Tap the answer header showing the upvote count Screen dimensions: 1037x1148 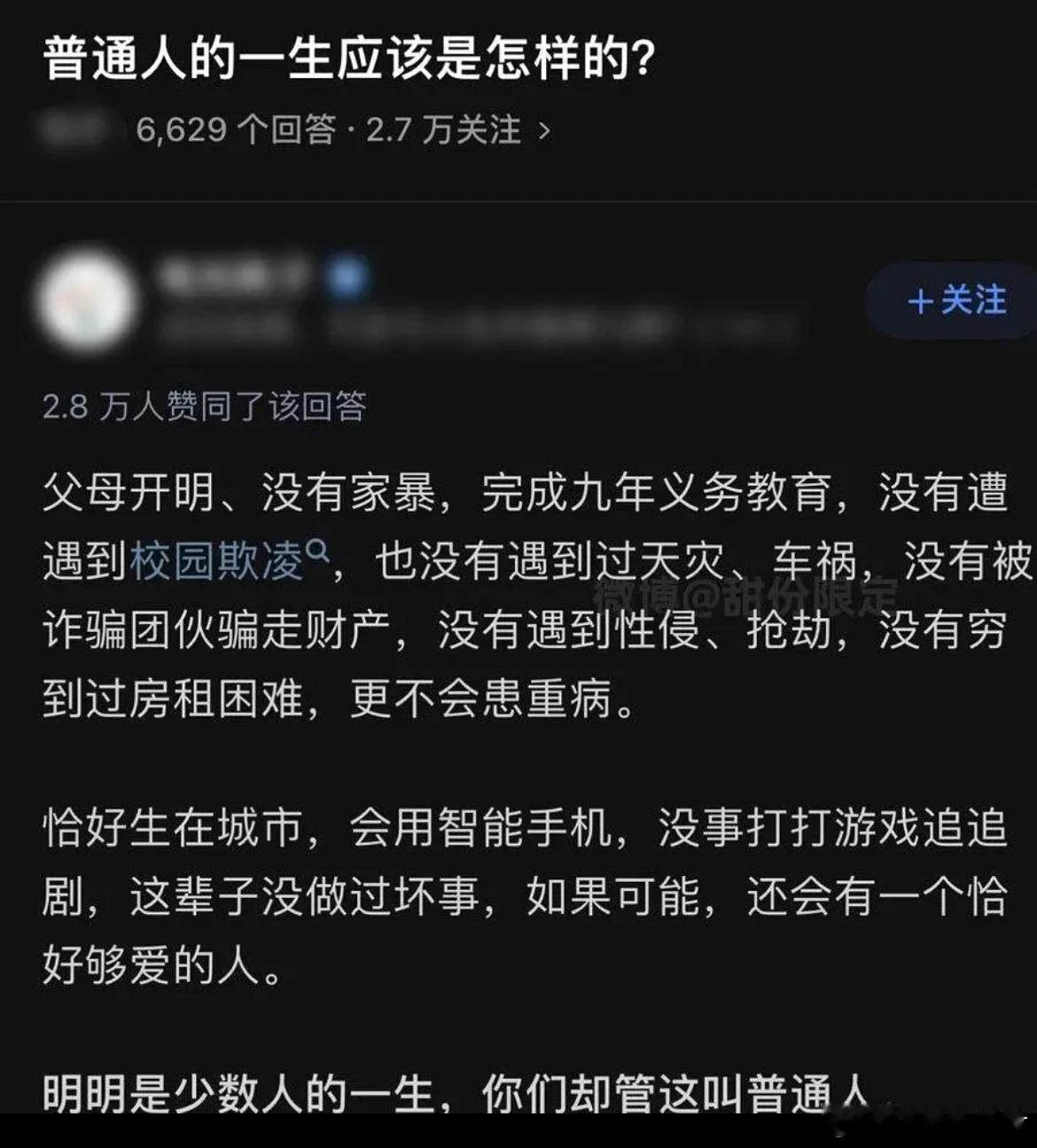coord(208,404)
